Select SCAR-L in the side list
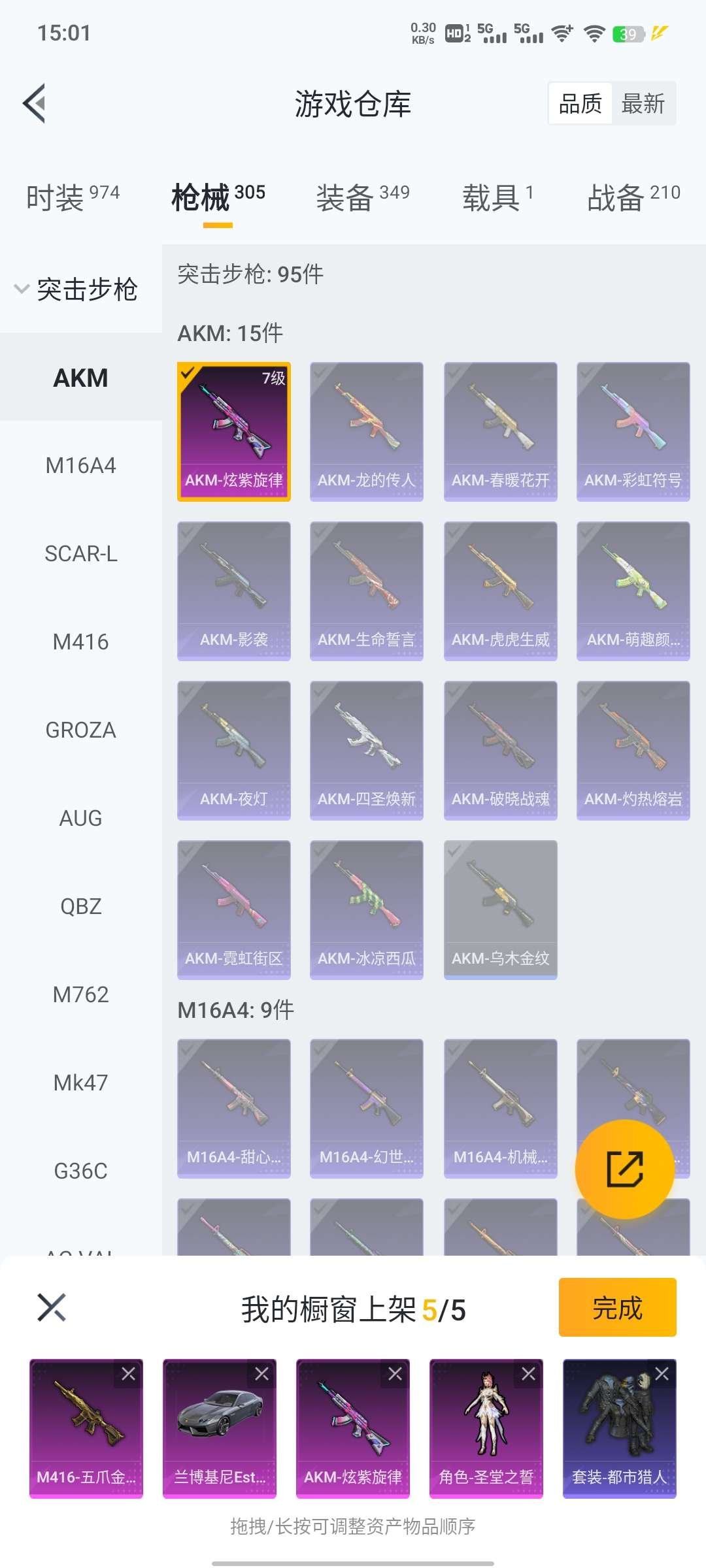This screenshot has width=706, height=1568. 80,553
